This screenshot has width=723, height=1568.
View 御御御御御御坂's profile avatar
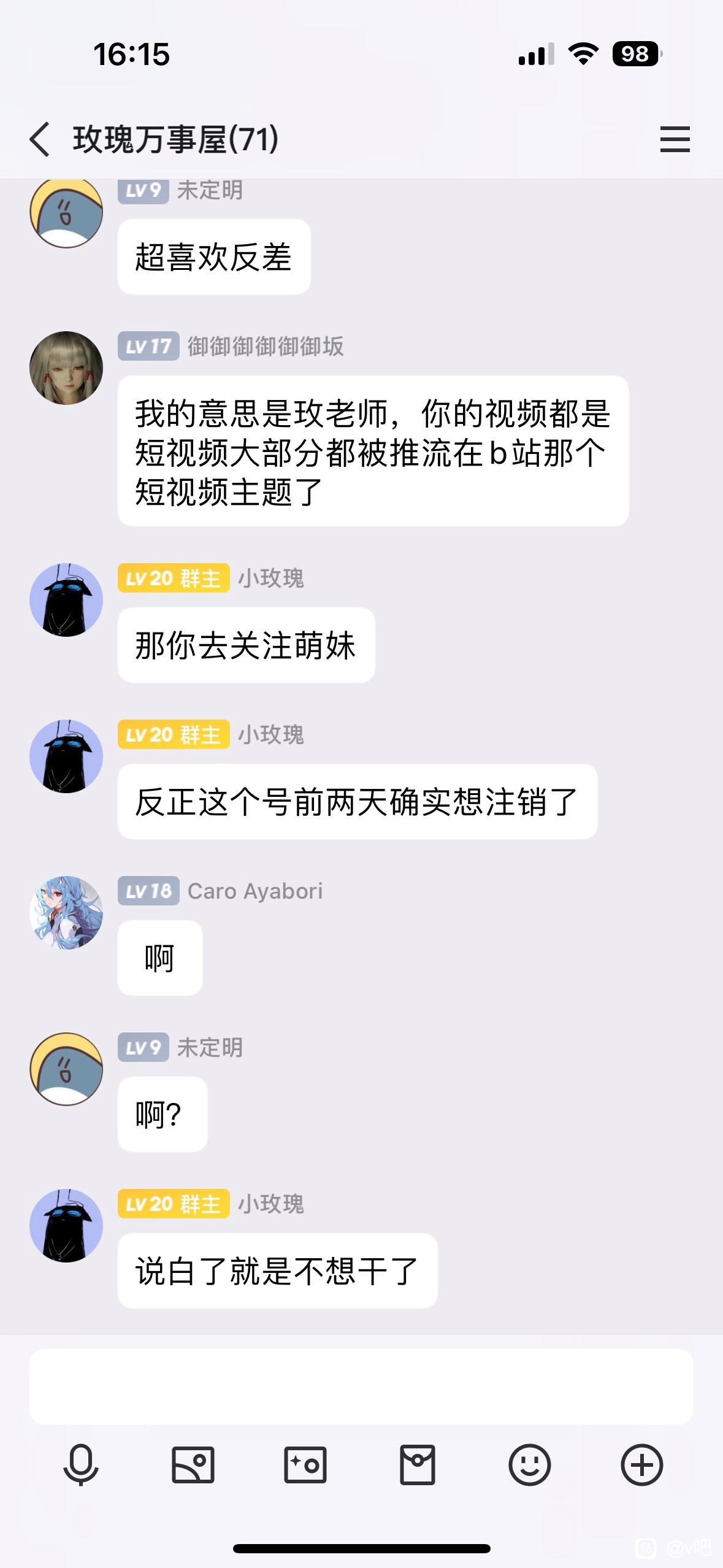(x=66, y=368)
